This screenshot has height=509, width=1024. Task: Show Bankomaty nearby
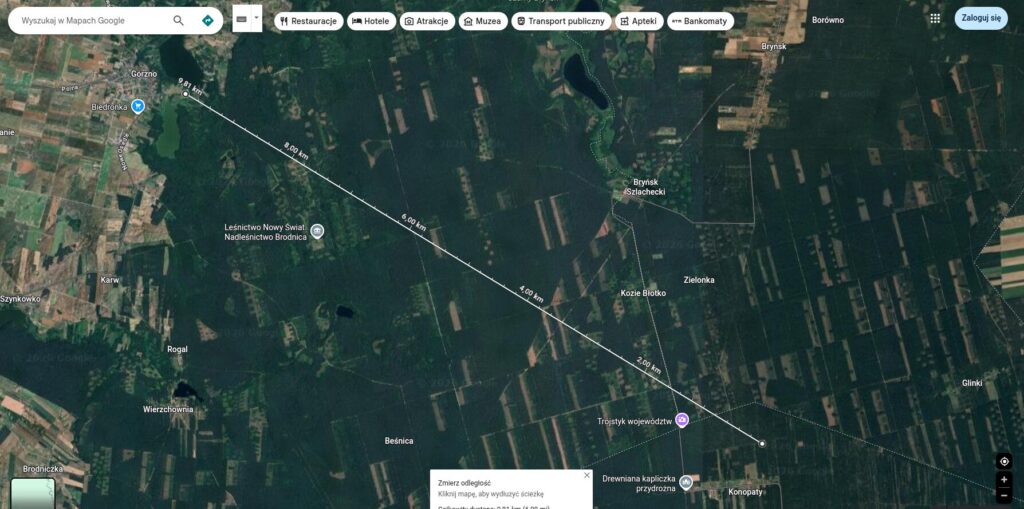[x=699, y=21]
